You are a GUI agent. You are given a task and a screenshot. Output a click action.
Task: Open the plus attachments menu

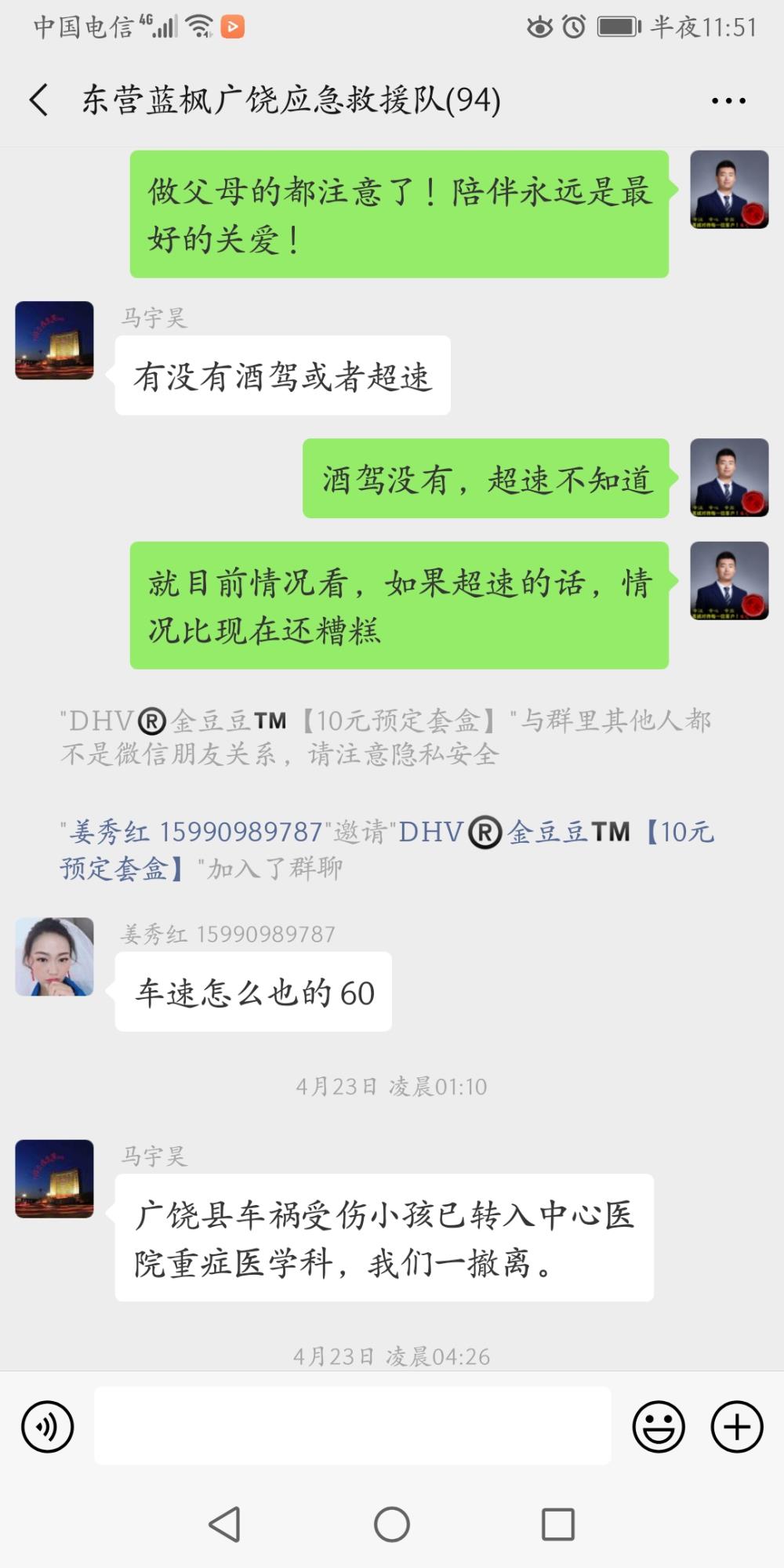tap(737, 1427)
